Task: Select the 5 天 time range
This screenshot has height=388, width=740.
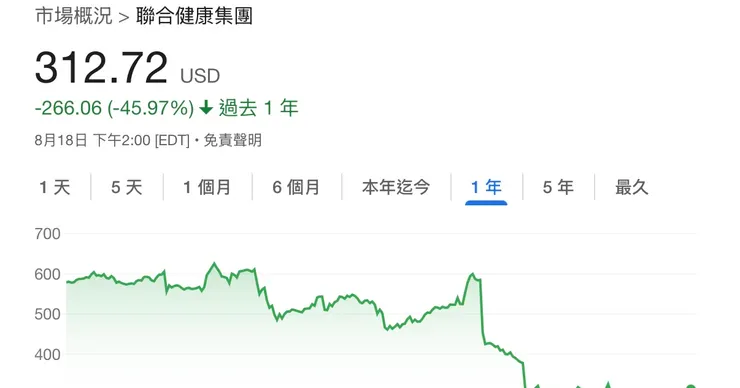Action: (126, 187)
